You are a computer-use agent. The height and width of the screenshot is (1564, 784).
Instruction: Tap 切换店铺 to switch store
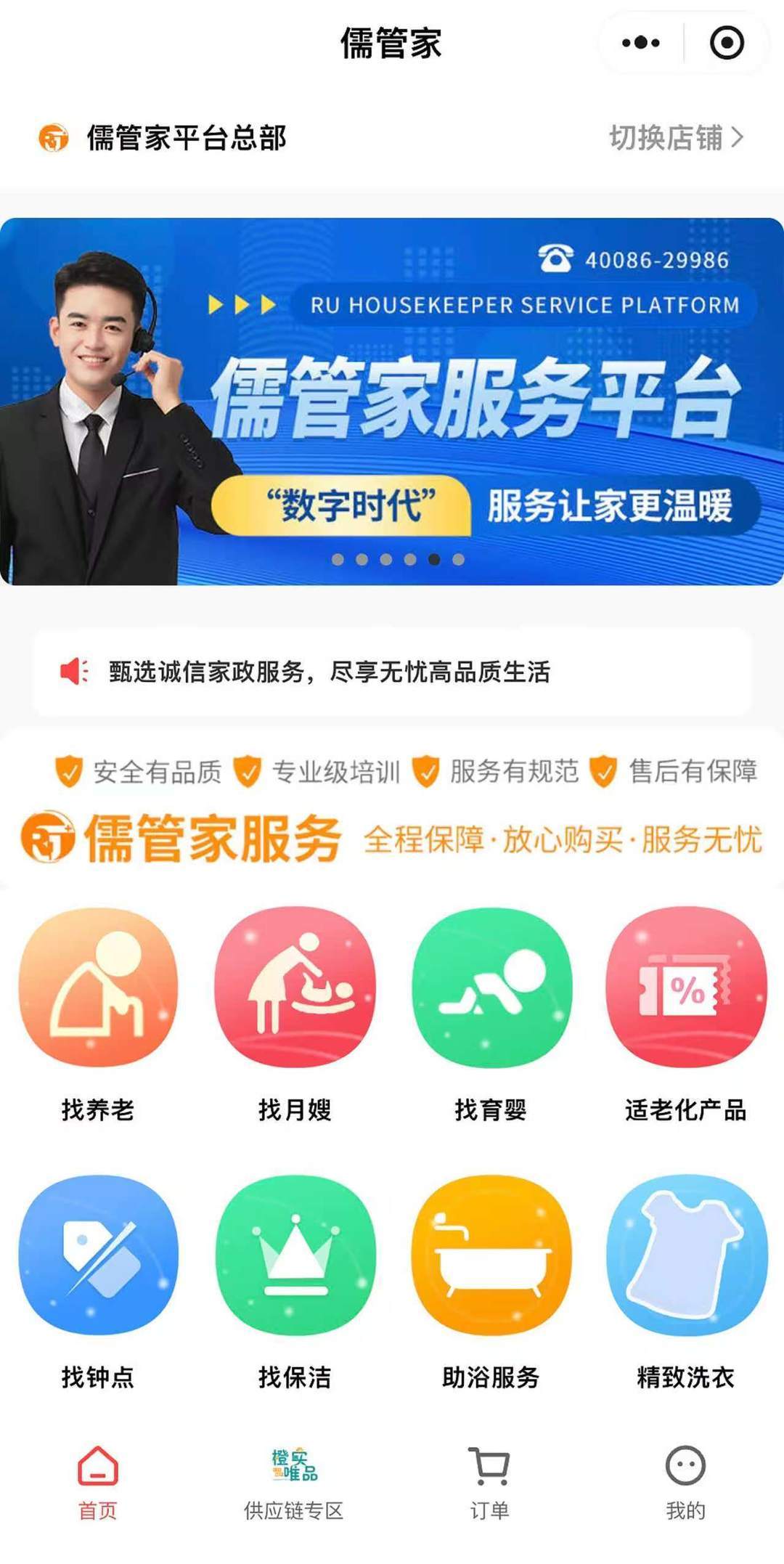pyautogui.click(x=677, y=137)
